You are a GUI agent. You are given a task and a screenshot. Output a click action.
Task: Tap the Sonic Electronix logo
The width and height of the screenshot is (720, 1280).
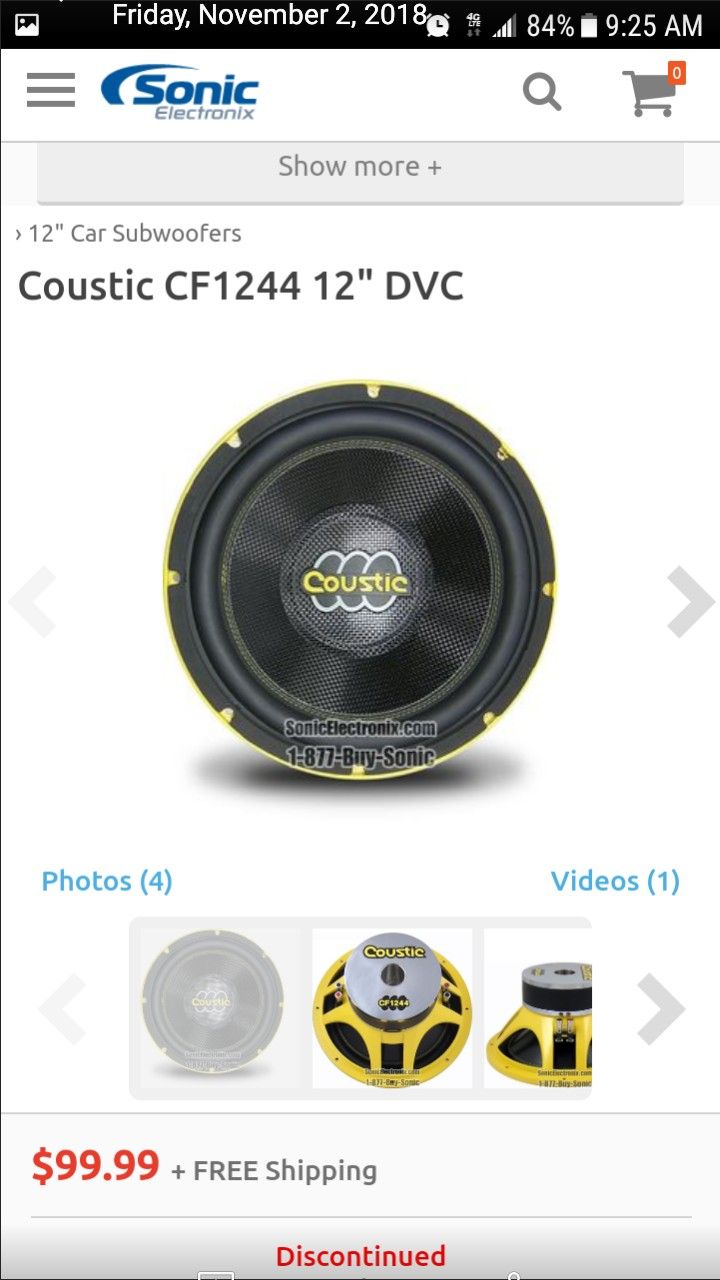coord(180,92)
